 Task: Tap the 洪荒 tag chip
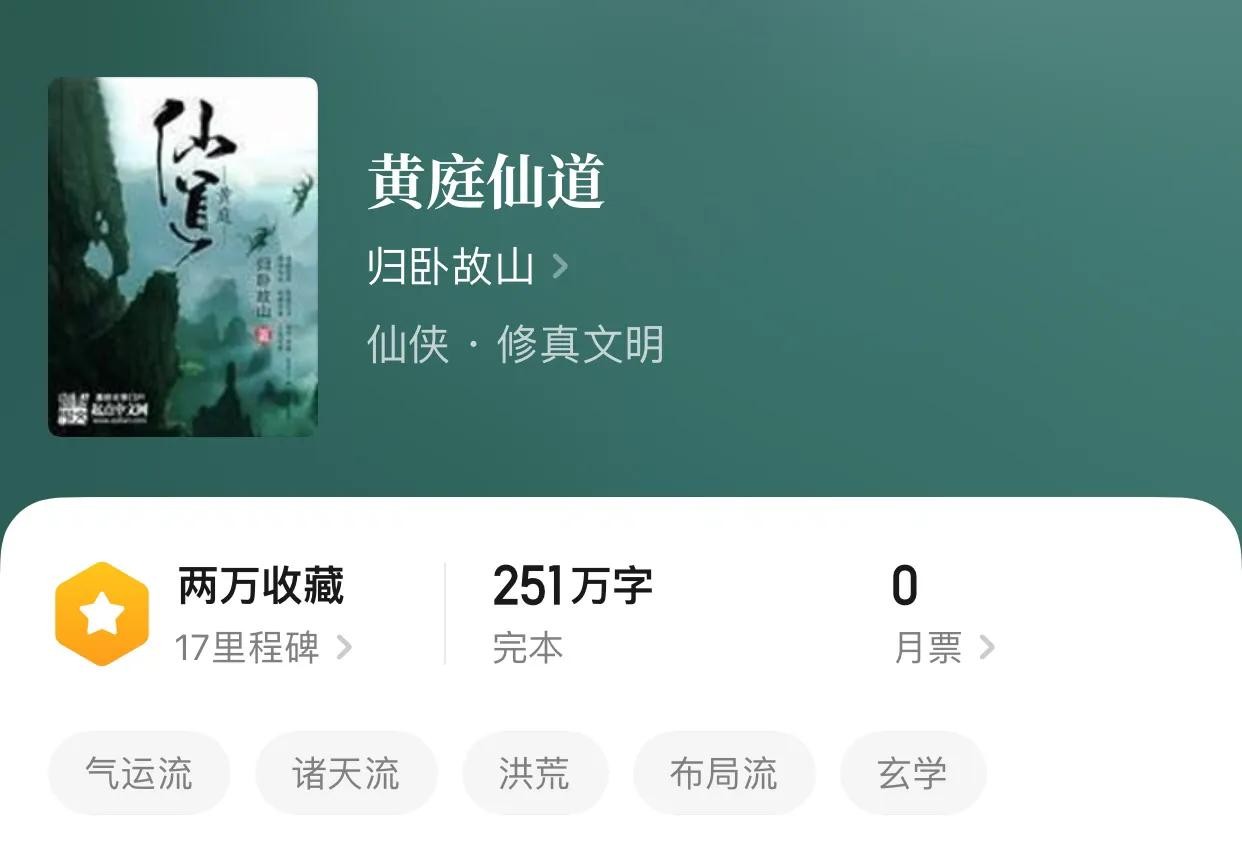pos(534,773)
